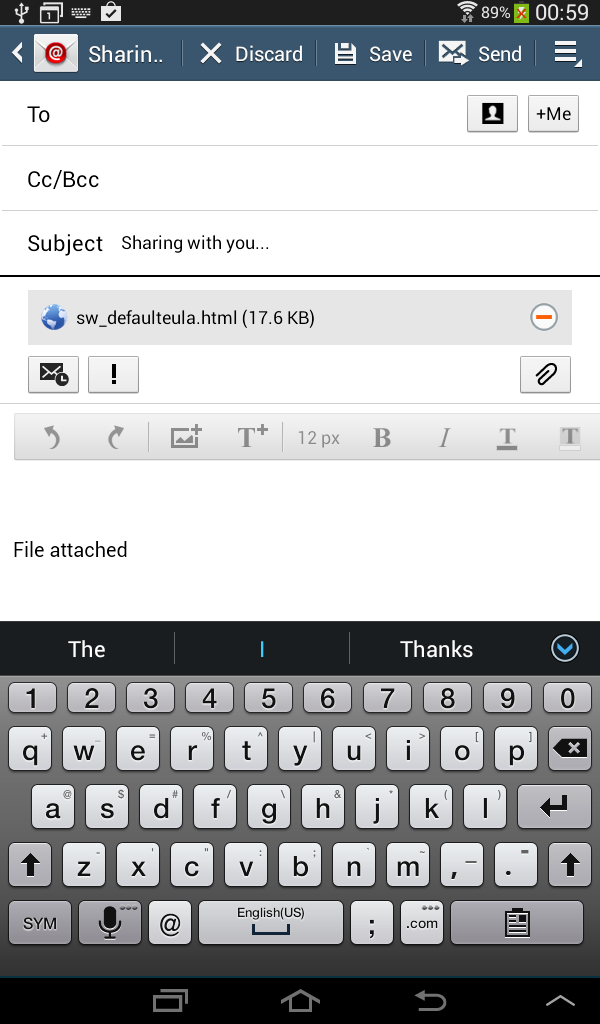This screenshot has width=600, height=1024.
Task: Apply bold formatting
Action: tap(382, 437)
